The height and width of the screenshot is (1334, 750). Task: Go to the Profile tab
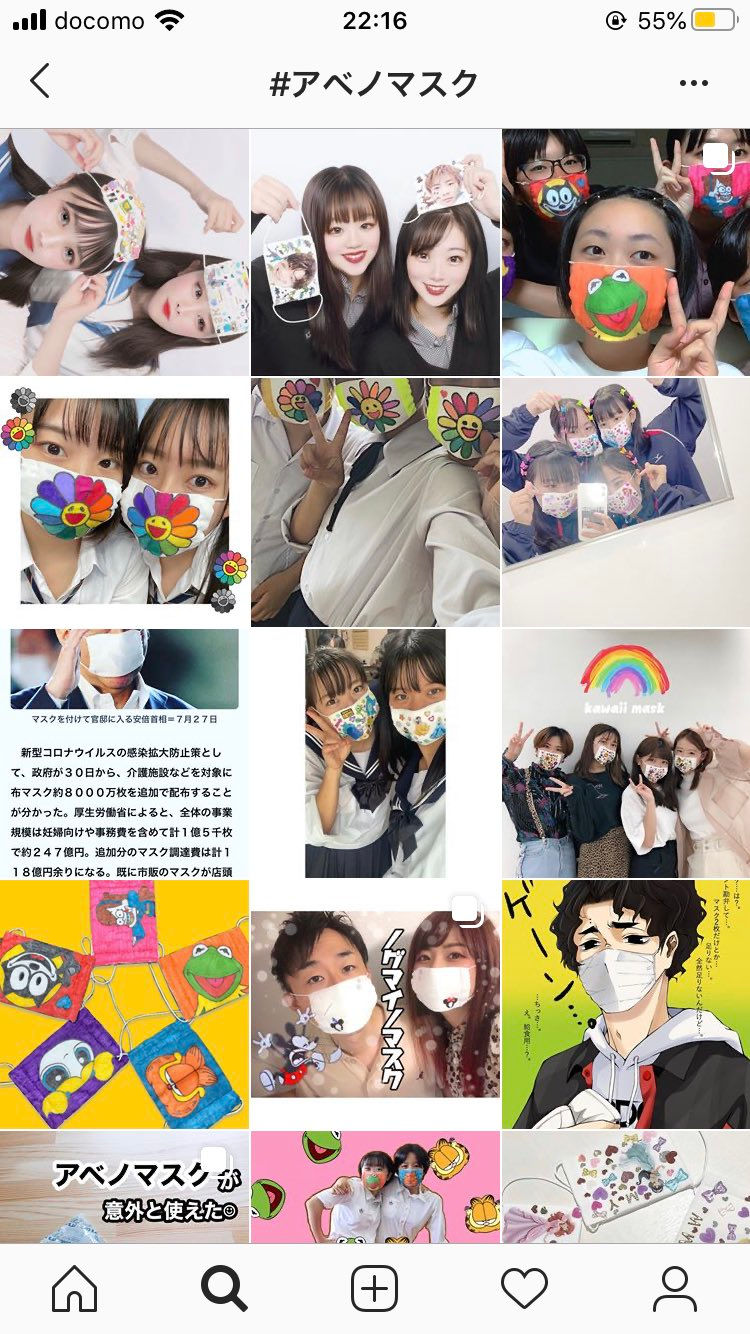[674, 1288]
